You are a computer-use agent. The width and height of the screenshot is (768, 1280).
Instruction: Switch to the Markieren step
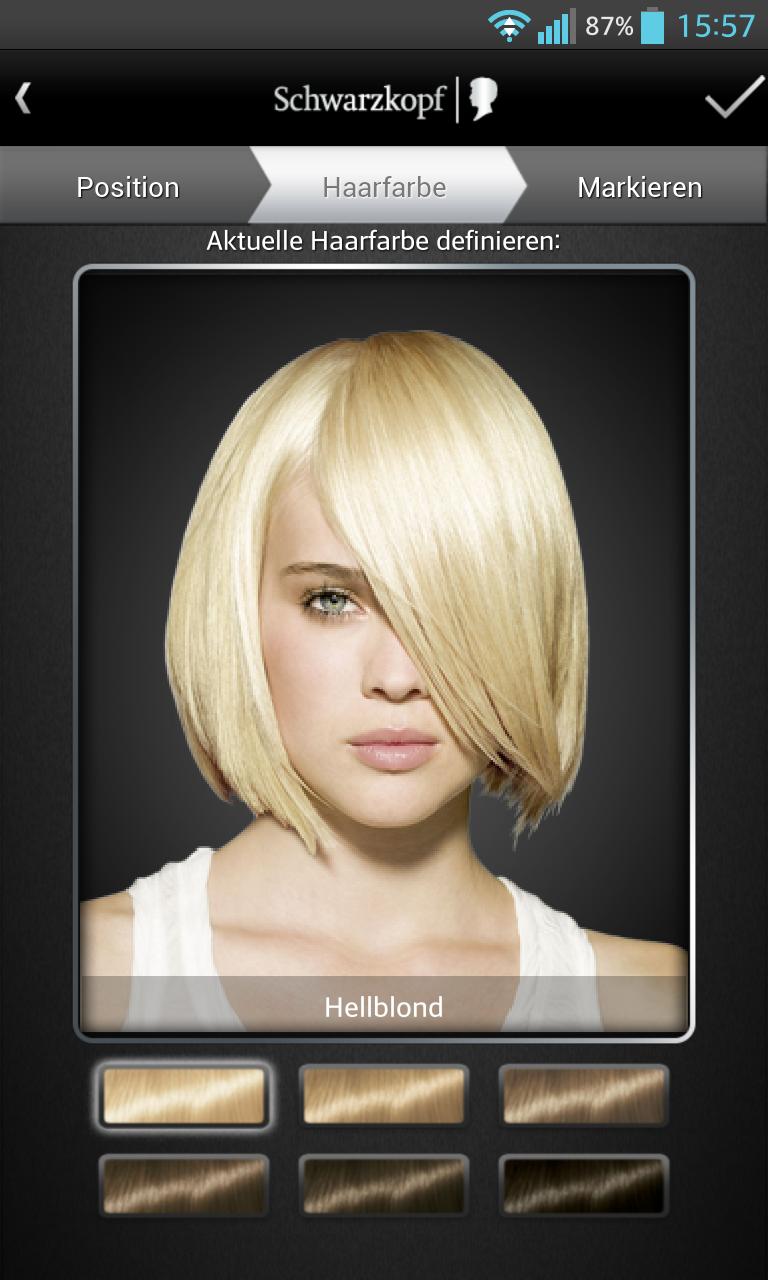(x=639, y=186)
